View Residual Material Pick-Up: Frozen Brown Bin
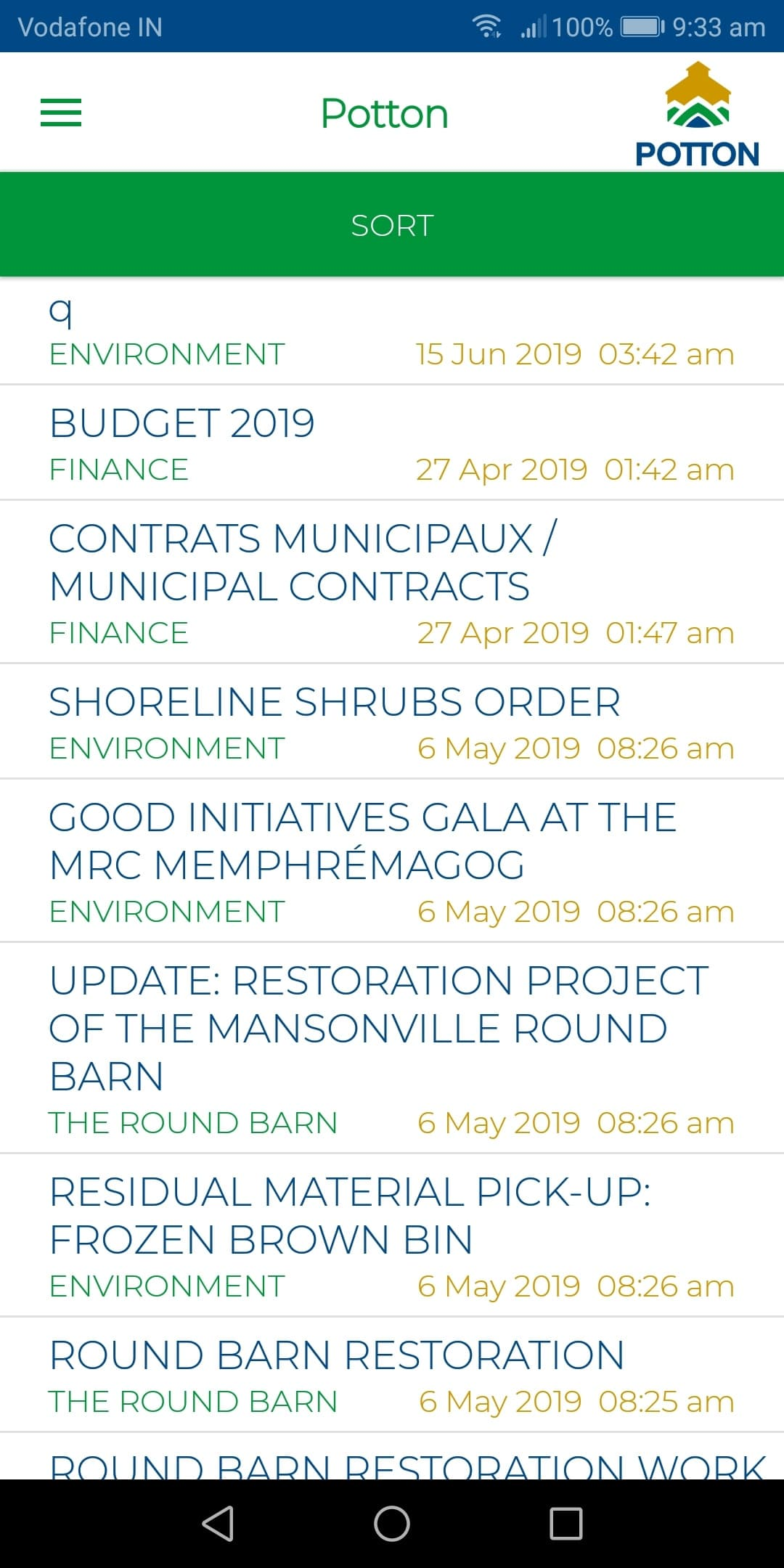 coord(392,1236)
